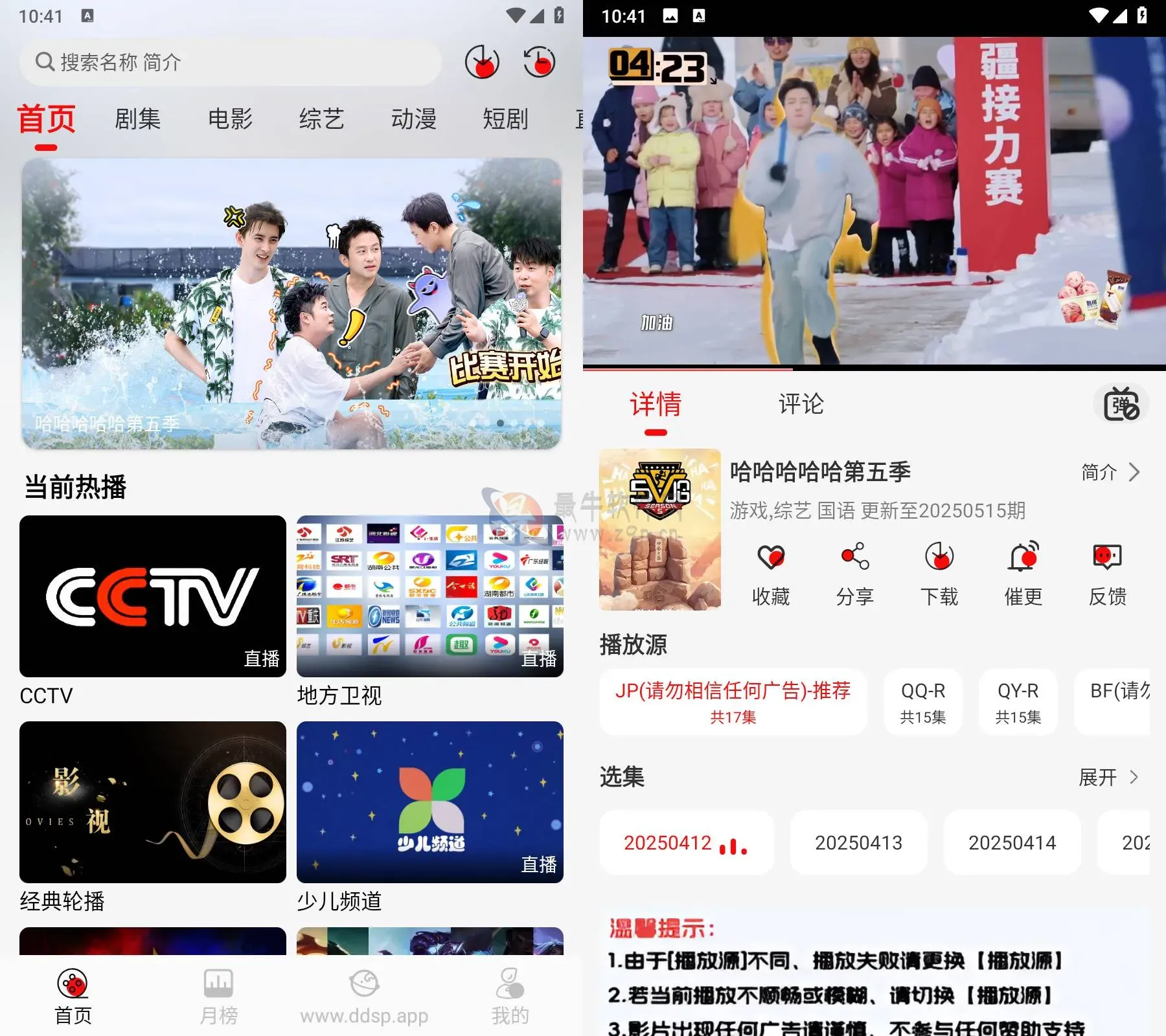This screenshot has height=1036, width=1166.
Task: Open the 少儿频道 card
Action: [x=430, y=802]
